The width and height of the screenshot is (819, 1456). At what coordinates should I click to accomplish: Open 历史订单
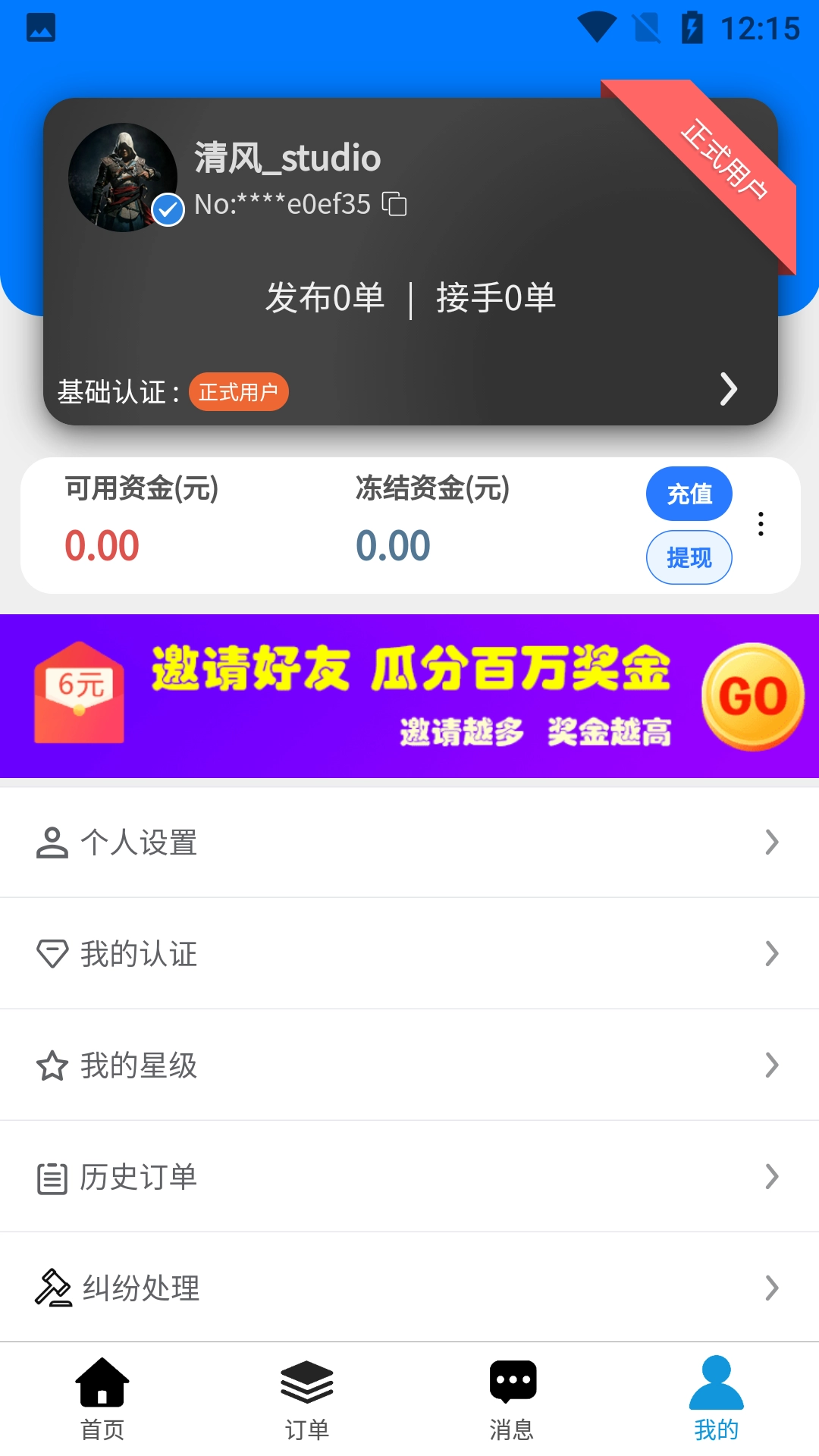pos(409,1177)
